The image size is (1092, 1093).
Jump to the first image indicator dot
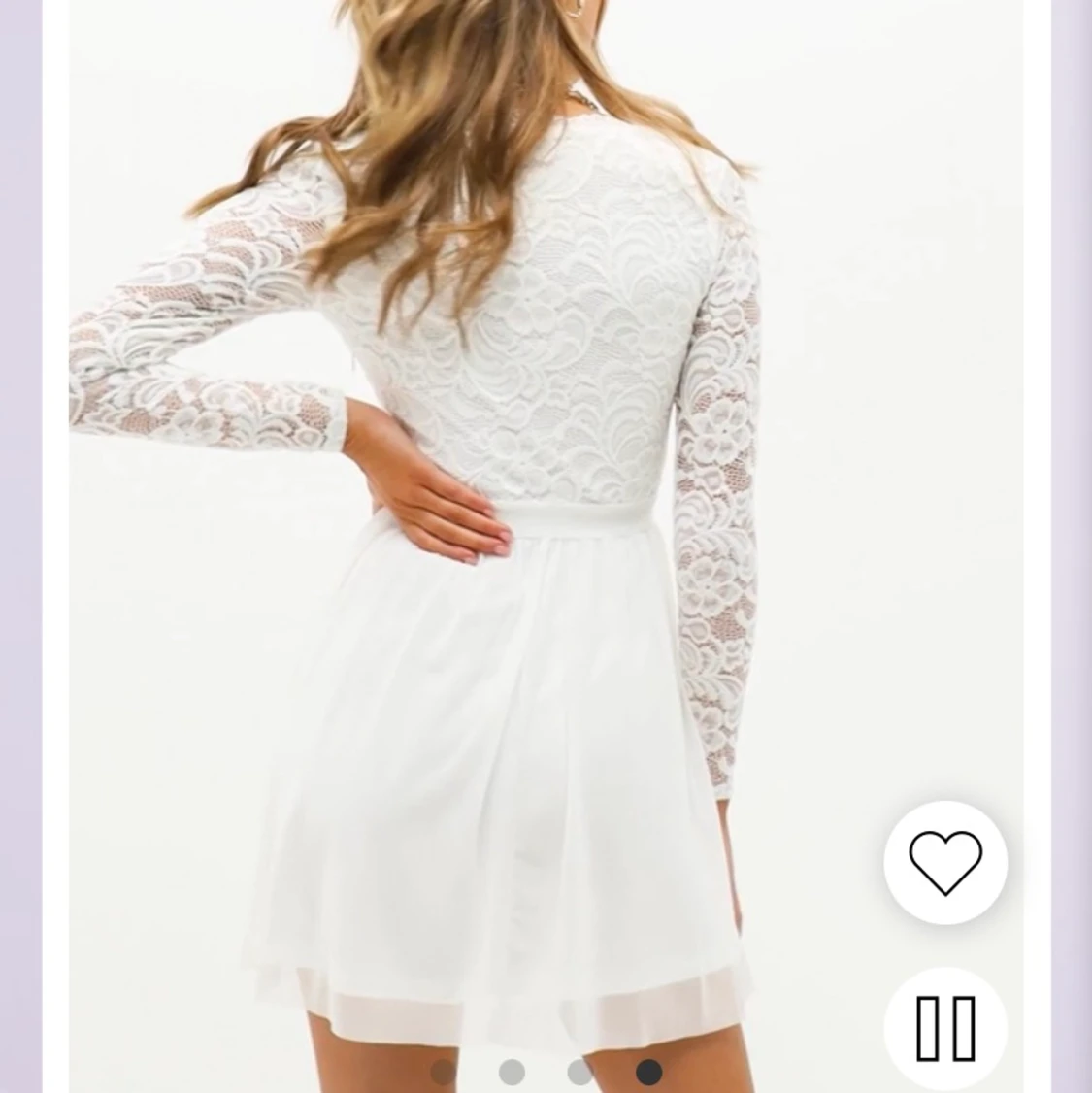tap(444, 1072)
